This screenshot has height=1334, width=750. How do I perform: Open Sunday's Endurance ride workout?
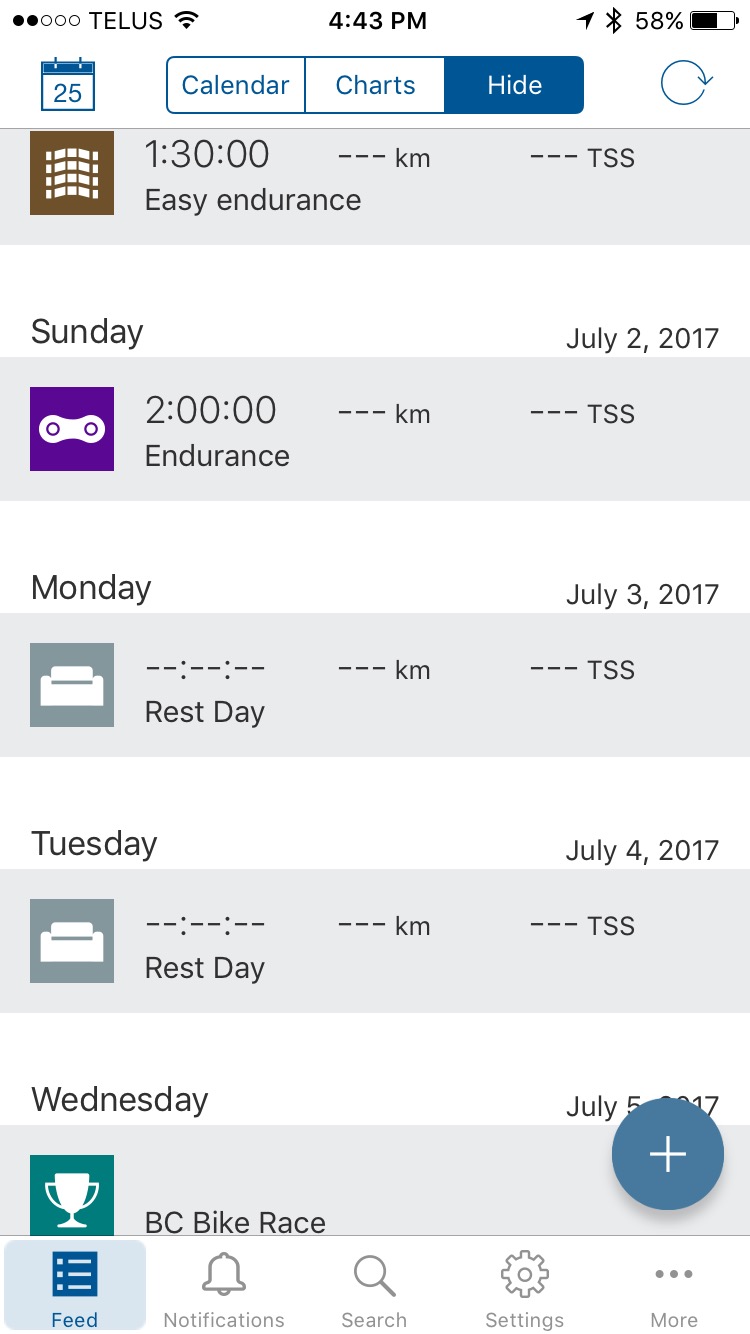375,429
